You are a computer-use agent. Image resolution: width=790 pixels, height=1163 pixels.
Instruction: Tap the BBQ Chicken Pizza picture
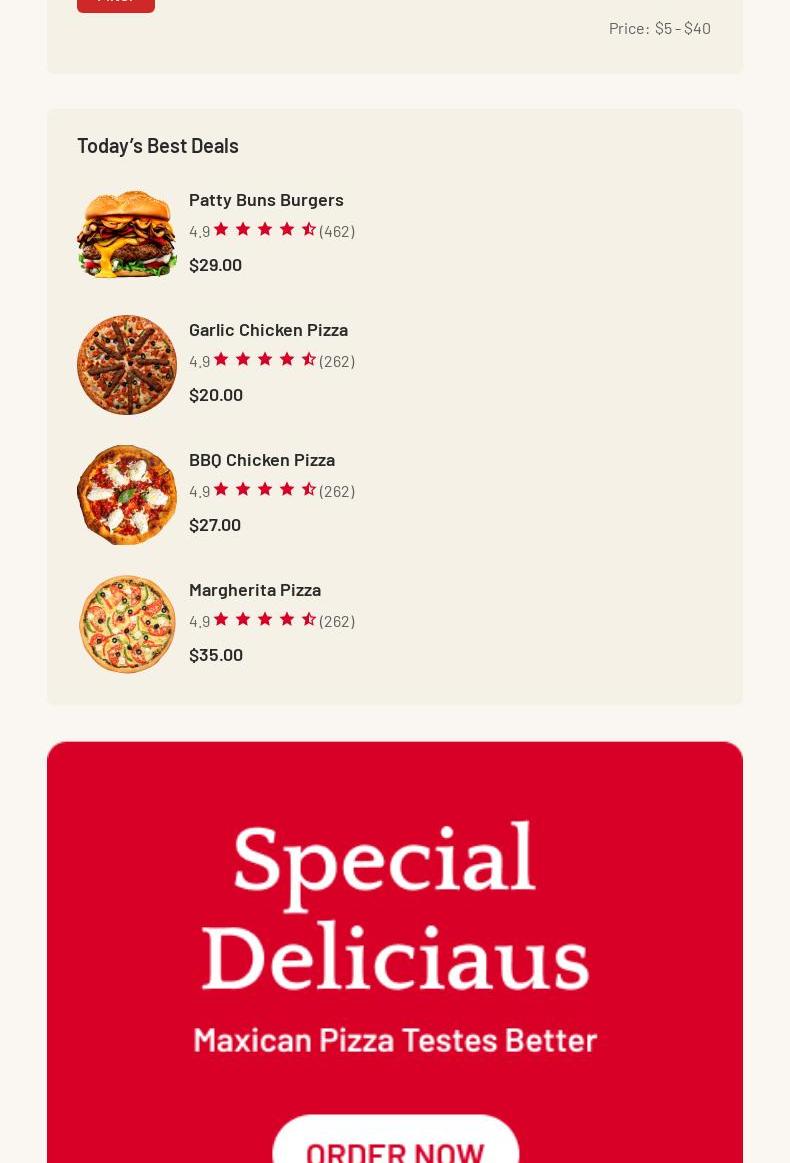pyautogui.click(x=127, y=495)
